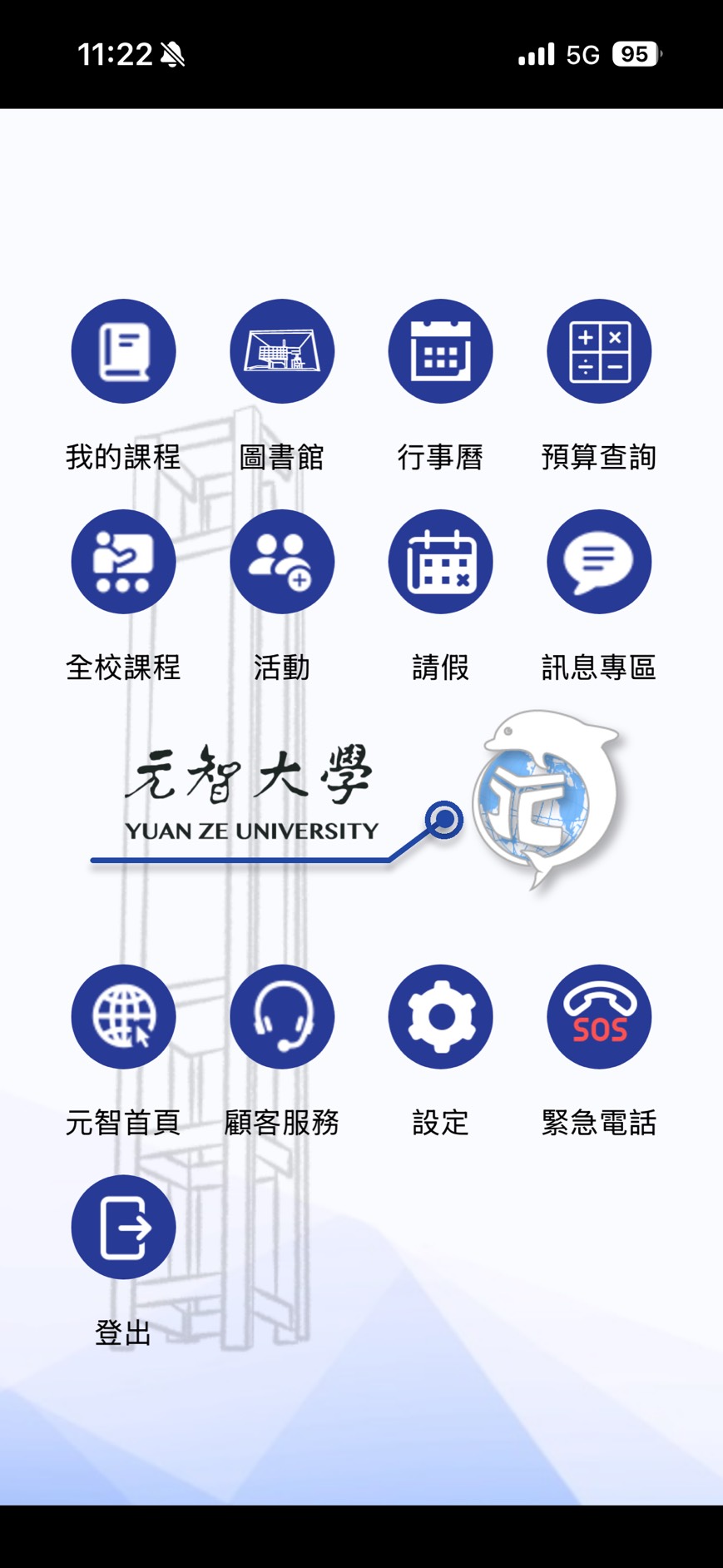The width and height of the screenshot is (723, 1568).
Task: Open 我的課程 (My Courses)
Action: [x=123, y=351]
